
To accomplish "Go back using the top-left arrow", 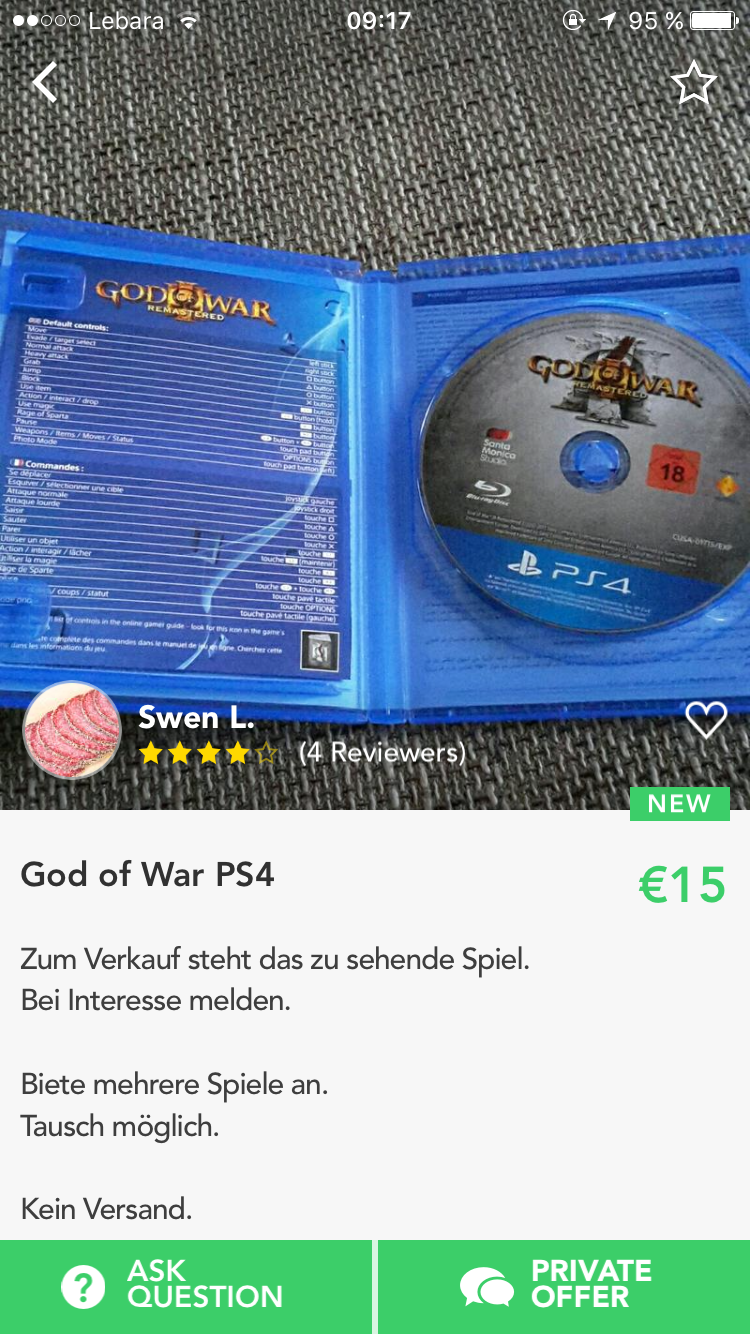I will coord(44,82).
